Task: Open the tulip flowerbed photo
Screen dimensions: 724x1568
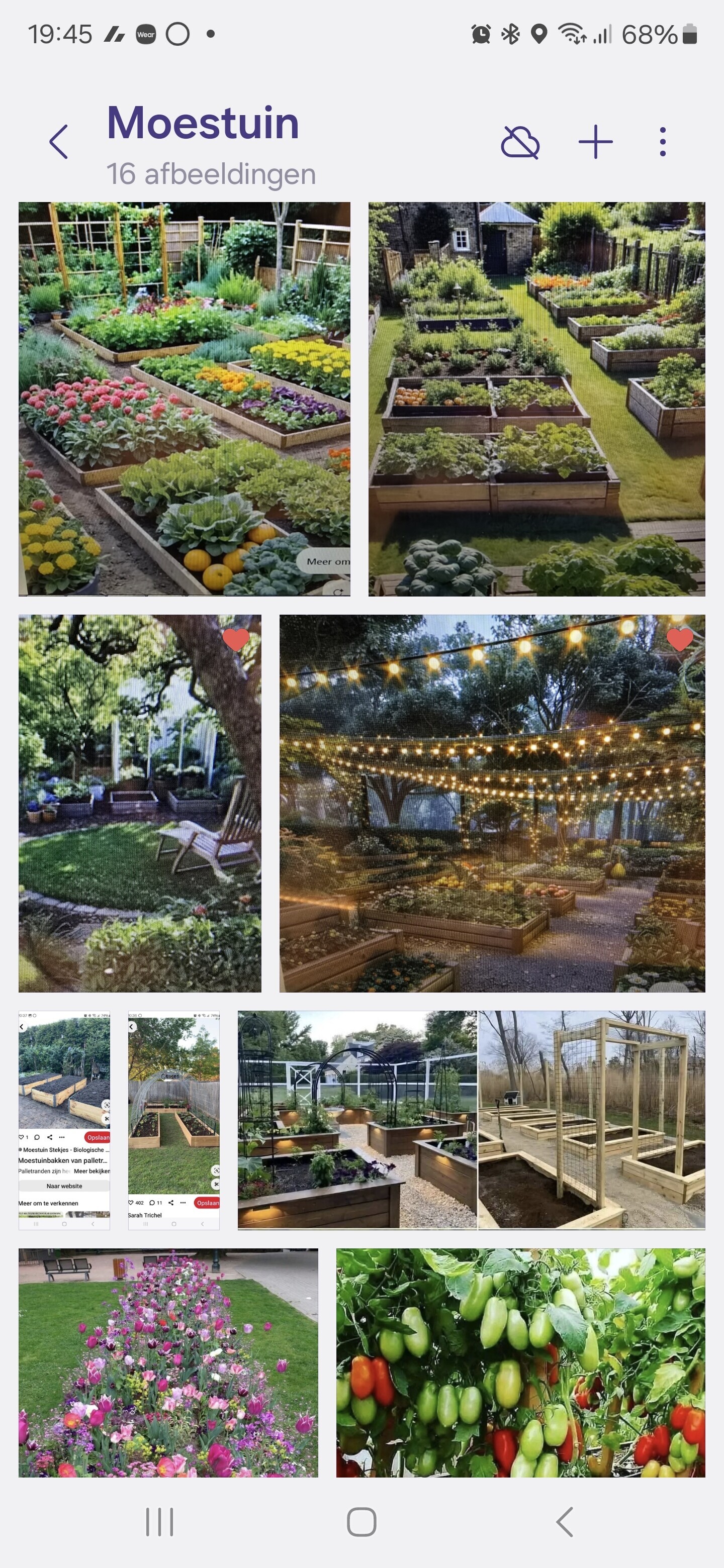Action: (x=168, y=1362)
